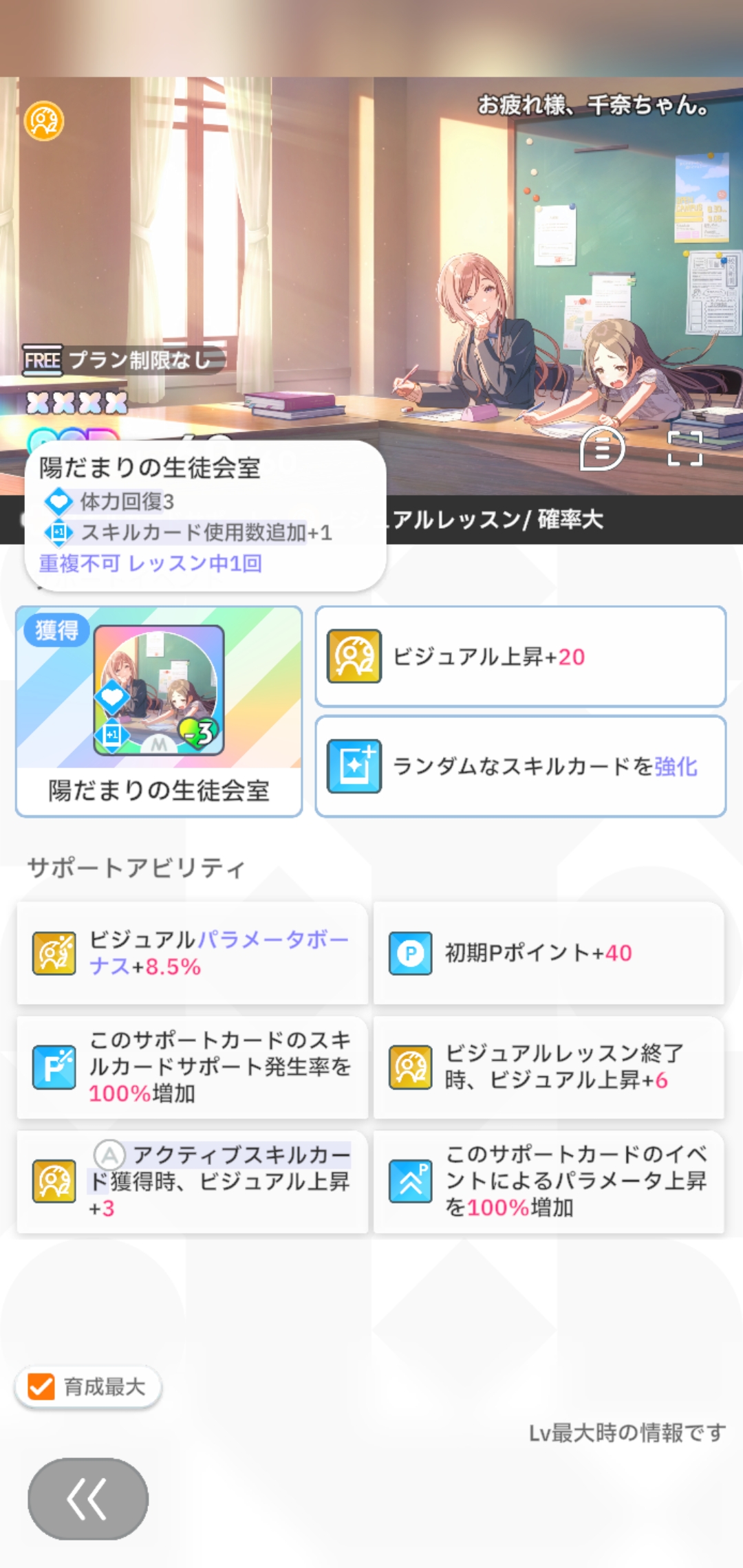Select the ビジュアル上昇+20 event reward
The height and width of the screenshot is (1568, 743).
point(520,657)
